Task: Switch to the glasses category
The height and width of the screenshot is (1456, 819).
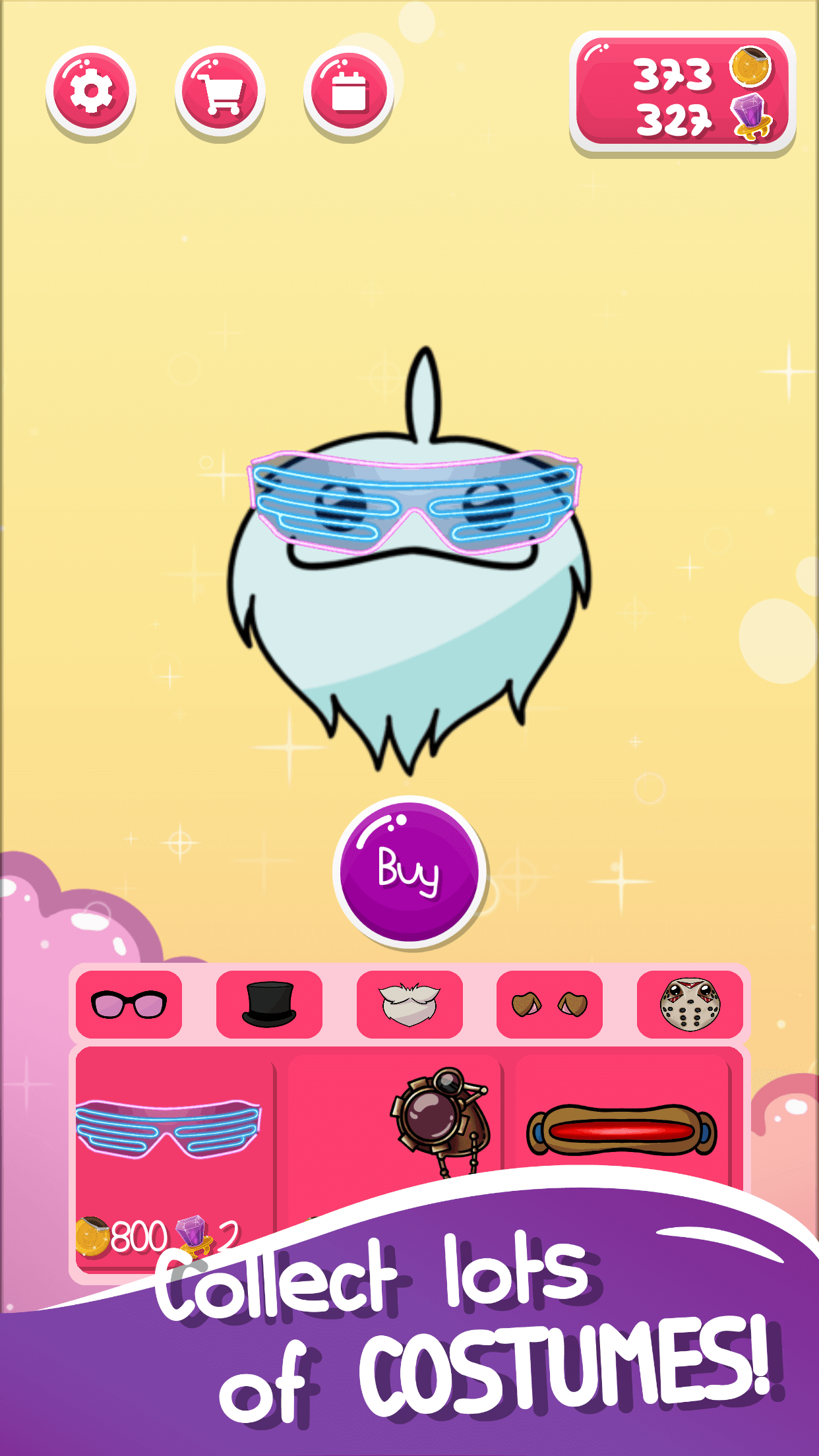Action: 129,1004
